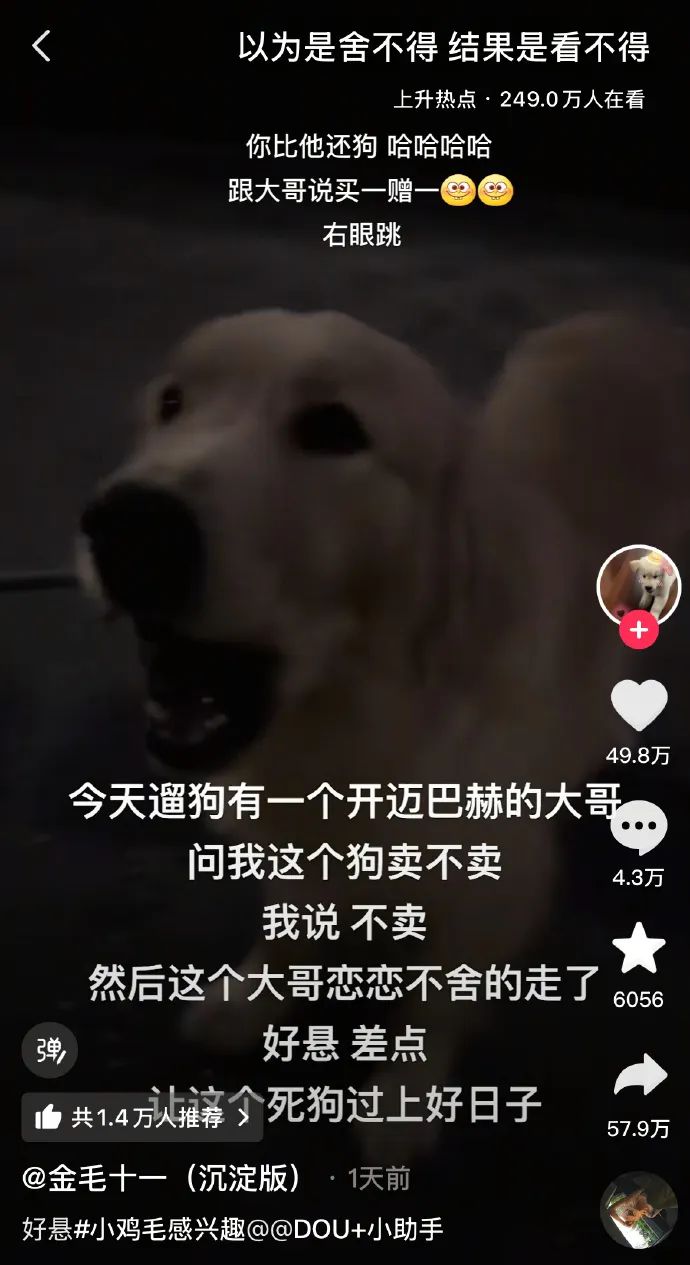Follow the creator with the red plus

click(x=638, y=630)
